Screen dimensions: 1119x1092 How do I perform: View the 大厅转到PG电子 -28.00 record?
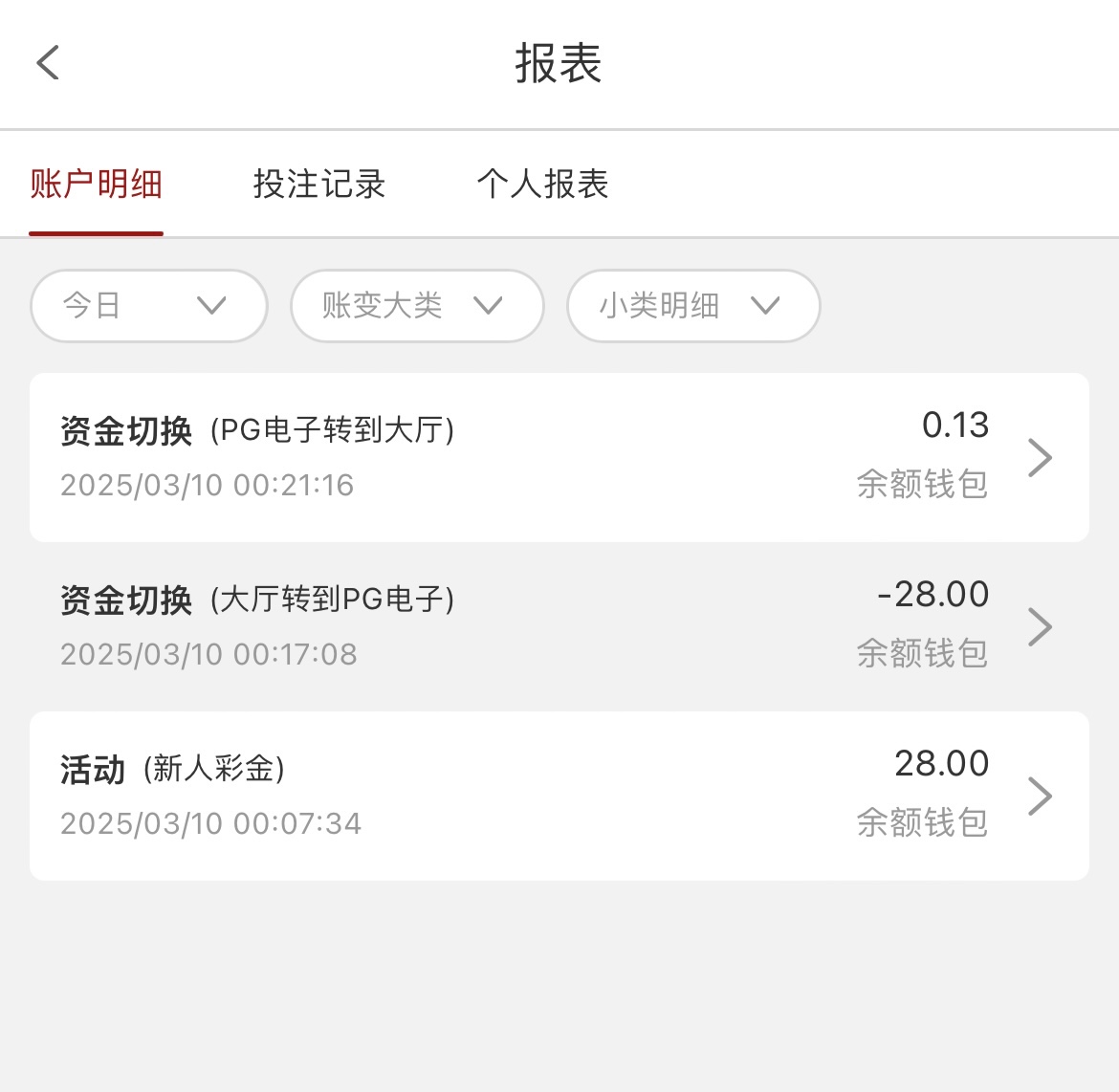tap(559, 626)
